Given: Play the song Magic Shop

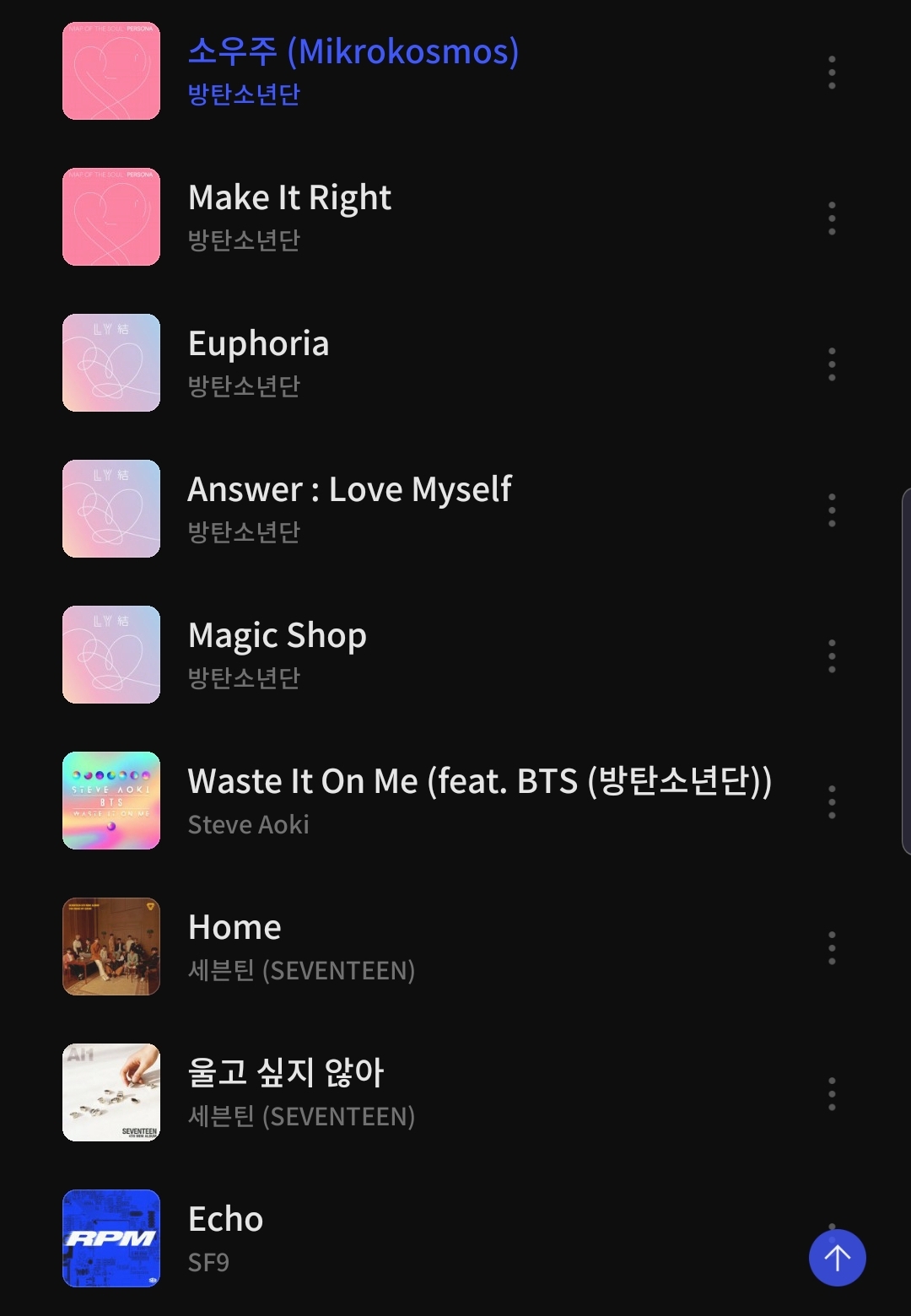Looking at the screenshot, I should [277, 636].
